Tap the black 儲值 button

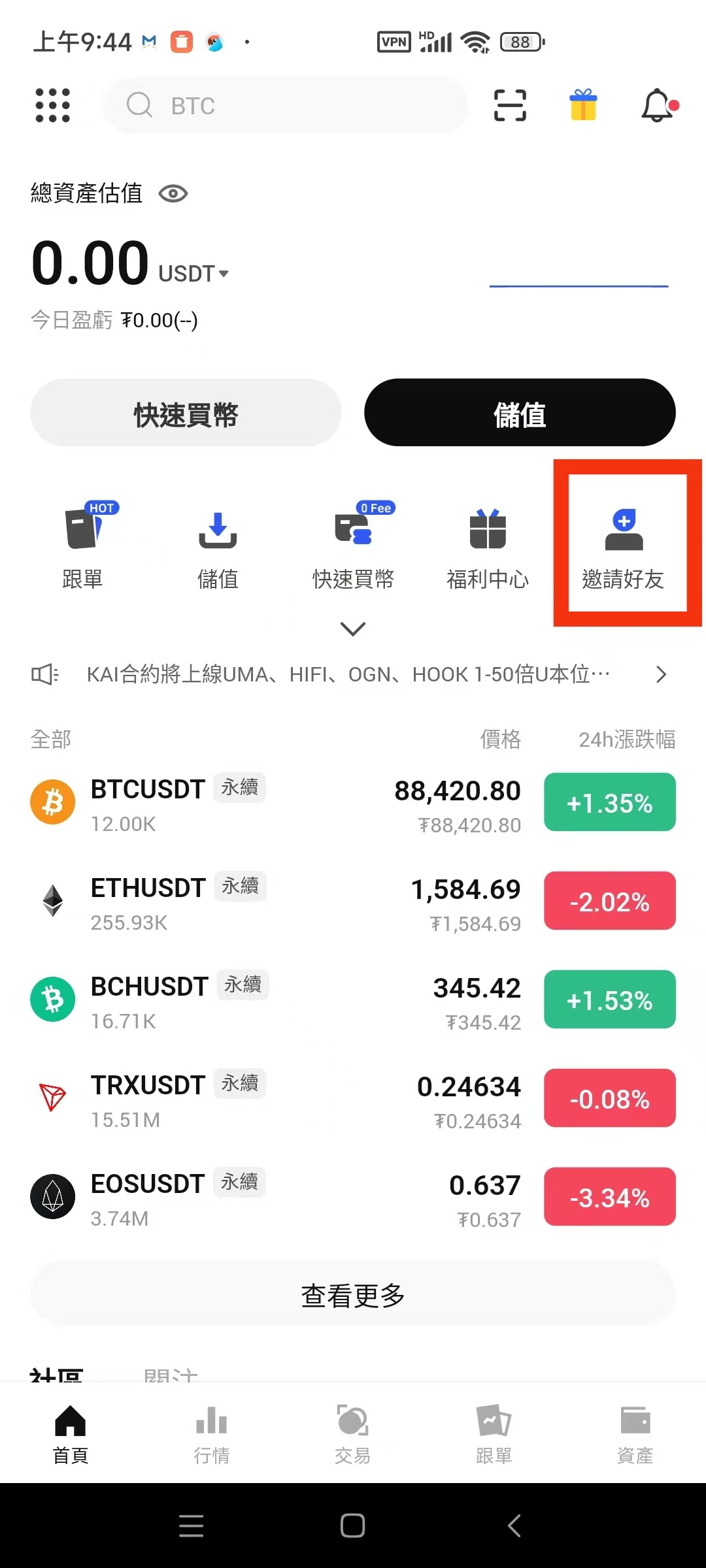point(520,413)
